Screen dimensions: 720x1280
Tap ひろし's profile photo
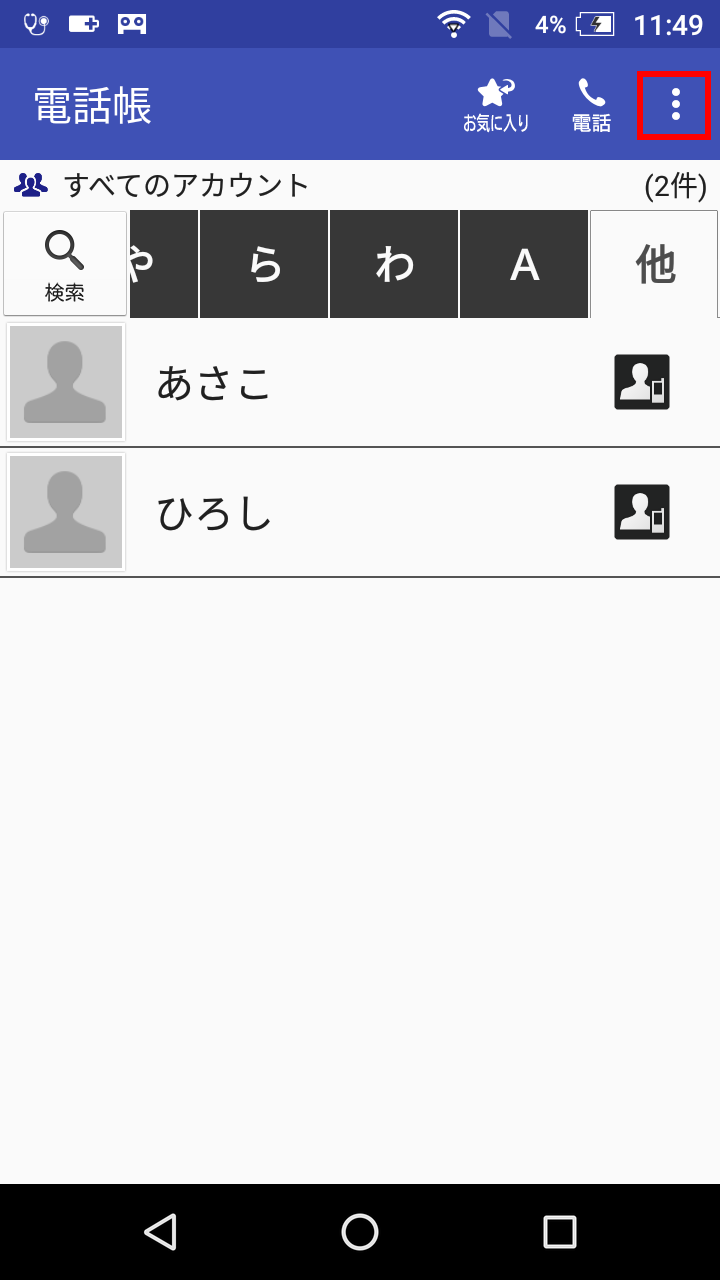tap(66, 512)
